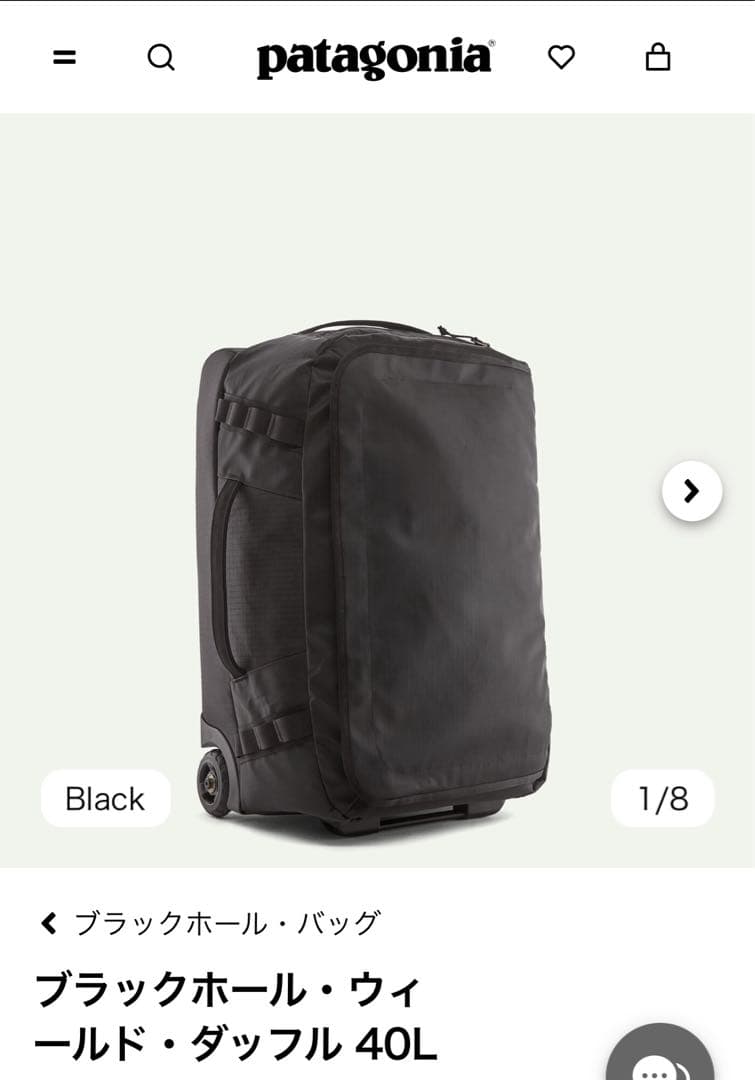This screenshot has height=1080, width=755.
Task: Toggle the menu open via hamburger button
Action: 66,58
